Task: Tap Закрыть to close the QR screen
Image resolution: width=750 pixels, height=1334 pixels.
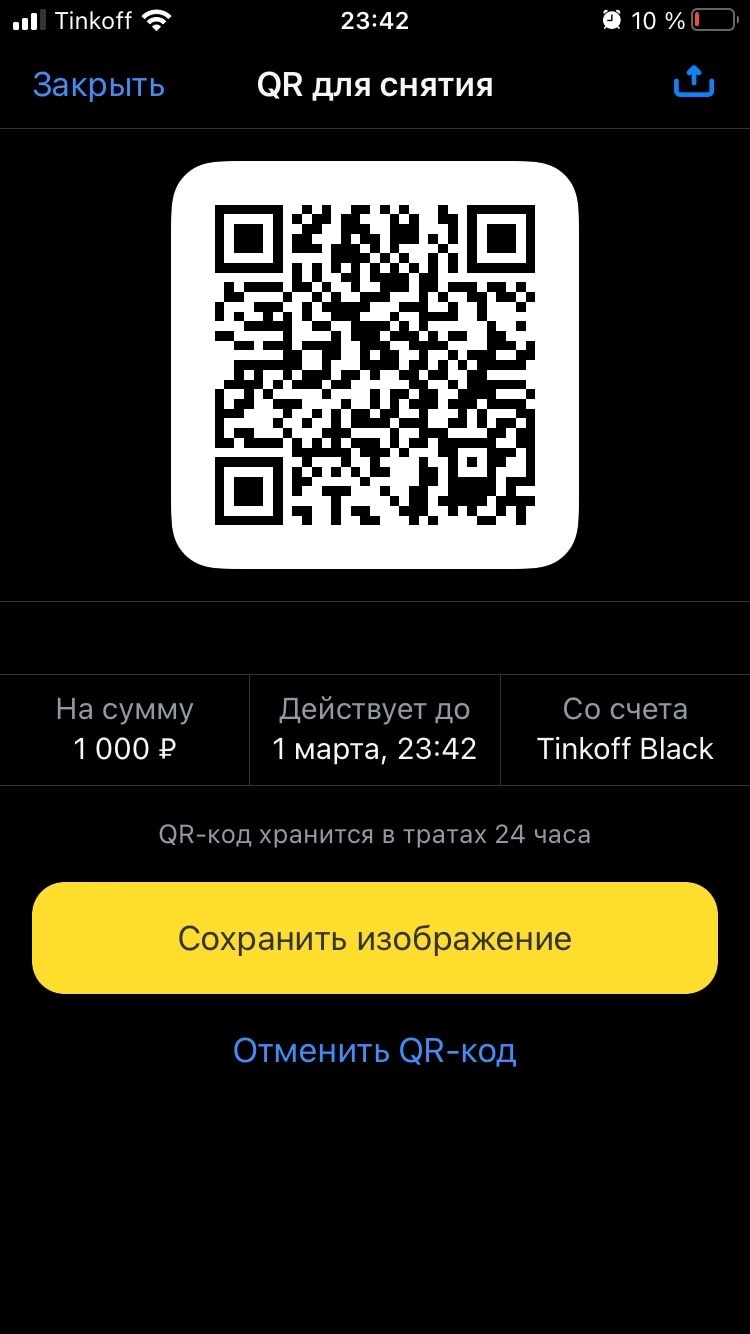Action: [98, 85]
